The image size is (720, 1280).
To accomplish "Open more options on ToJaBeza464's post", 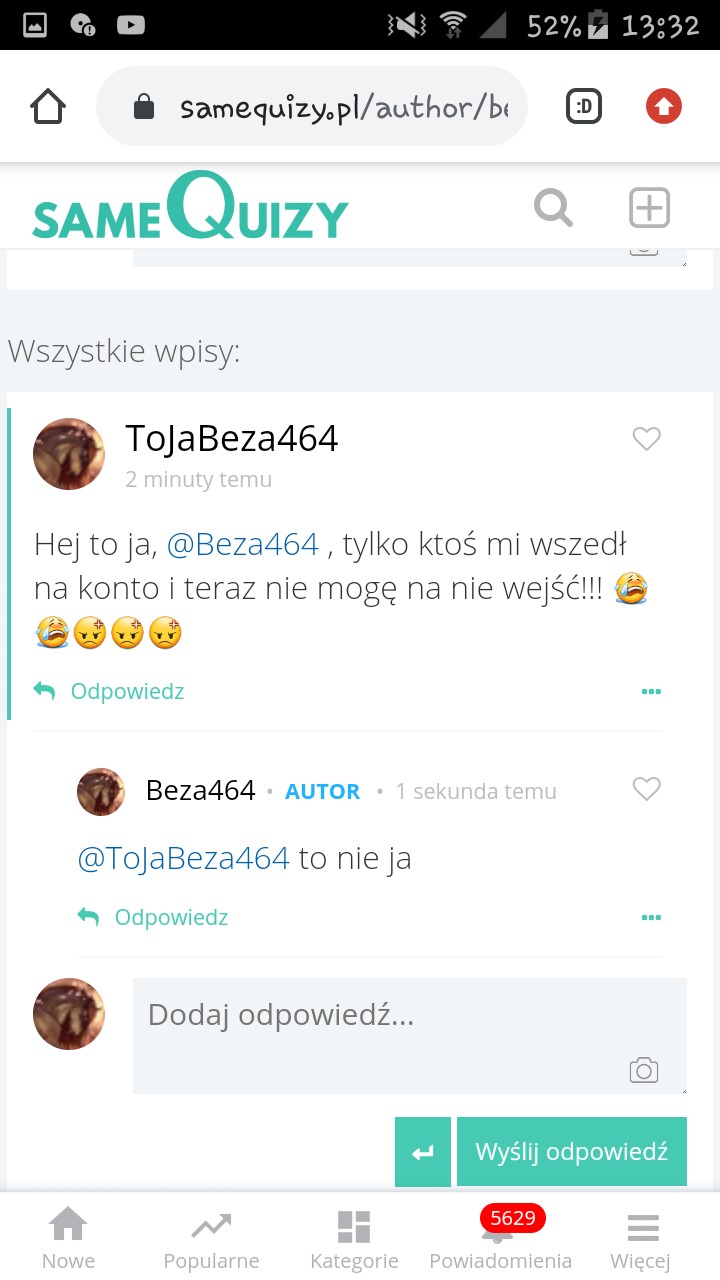I will (x=651, y=691).
